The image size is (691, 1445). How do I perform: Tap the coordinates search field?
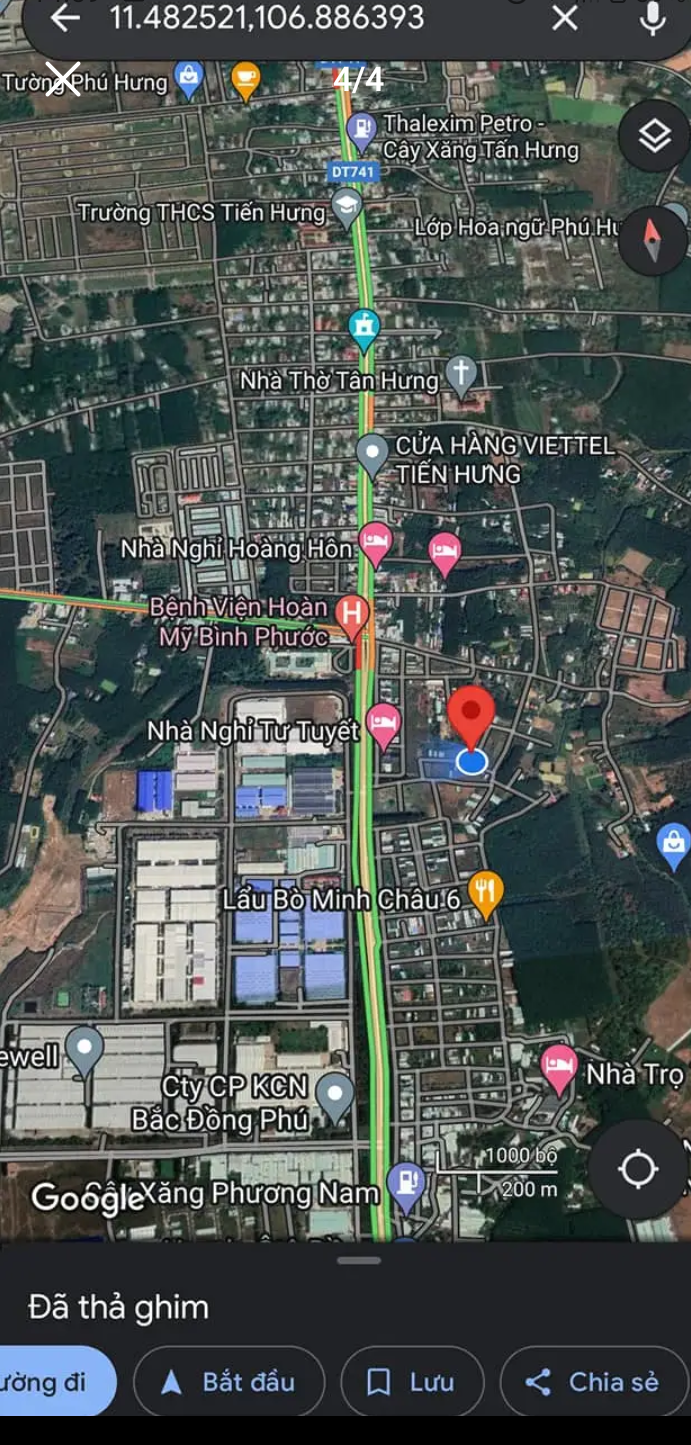coord(300,18)
